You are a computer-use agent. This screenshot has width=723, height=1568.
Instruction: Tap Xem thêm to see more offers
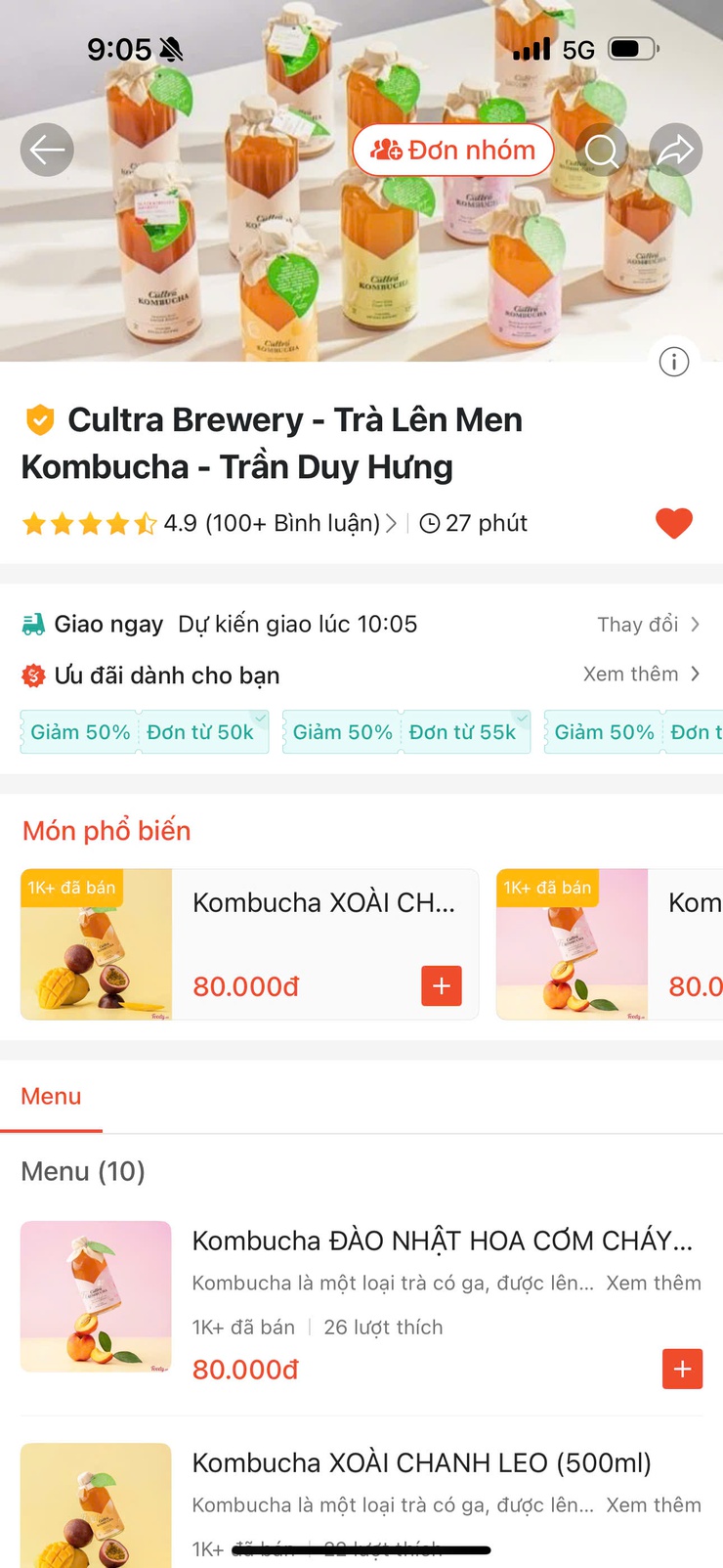[632, 674]
